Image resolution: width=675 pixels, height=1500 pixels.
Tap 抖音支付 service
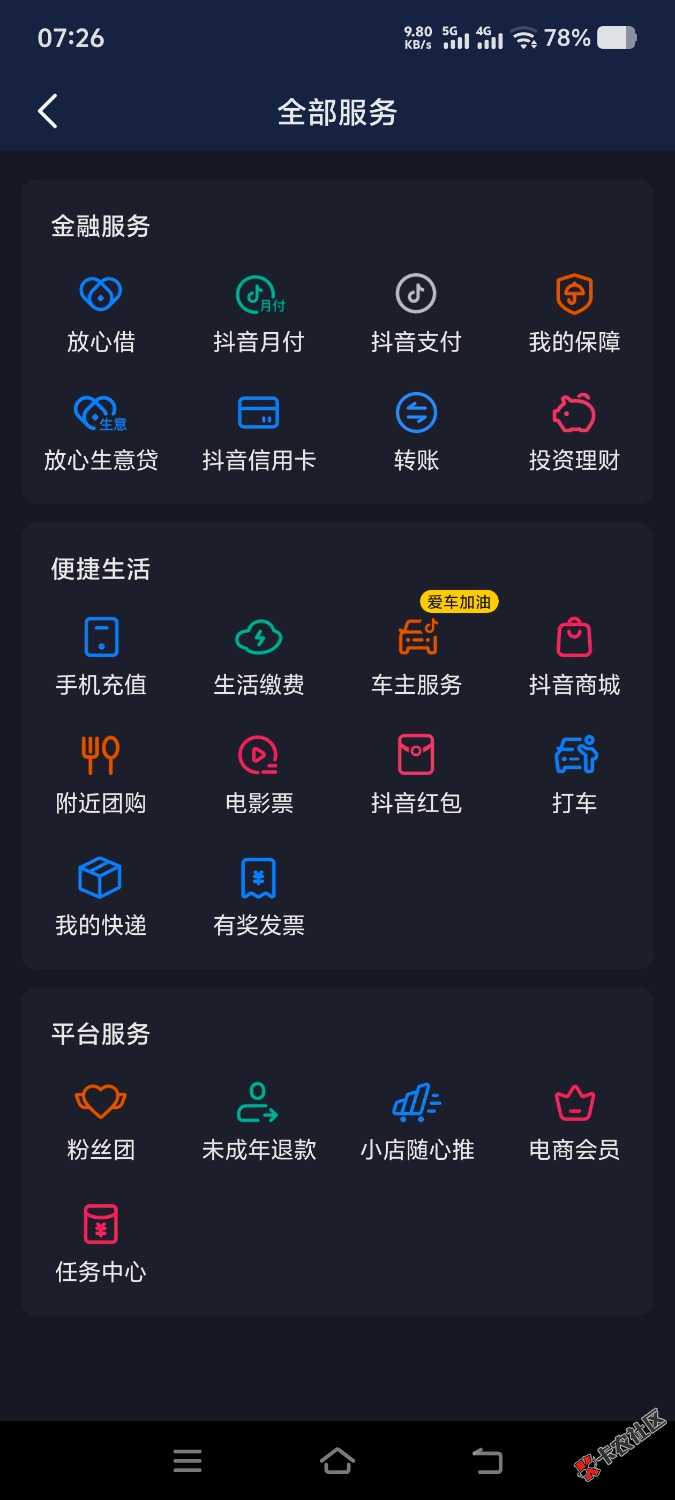(x=416, y=313)
